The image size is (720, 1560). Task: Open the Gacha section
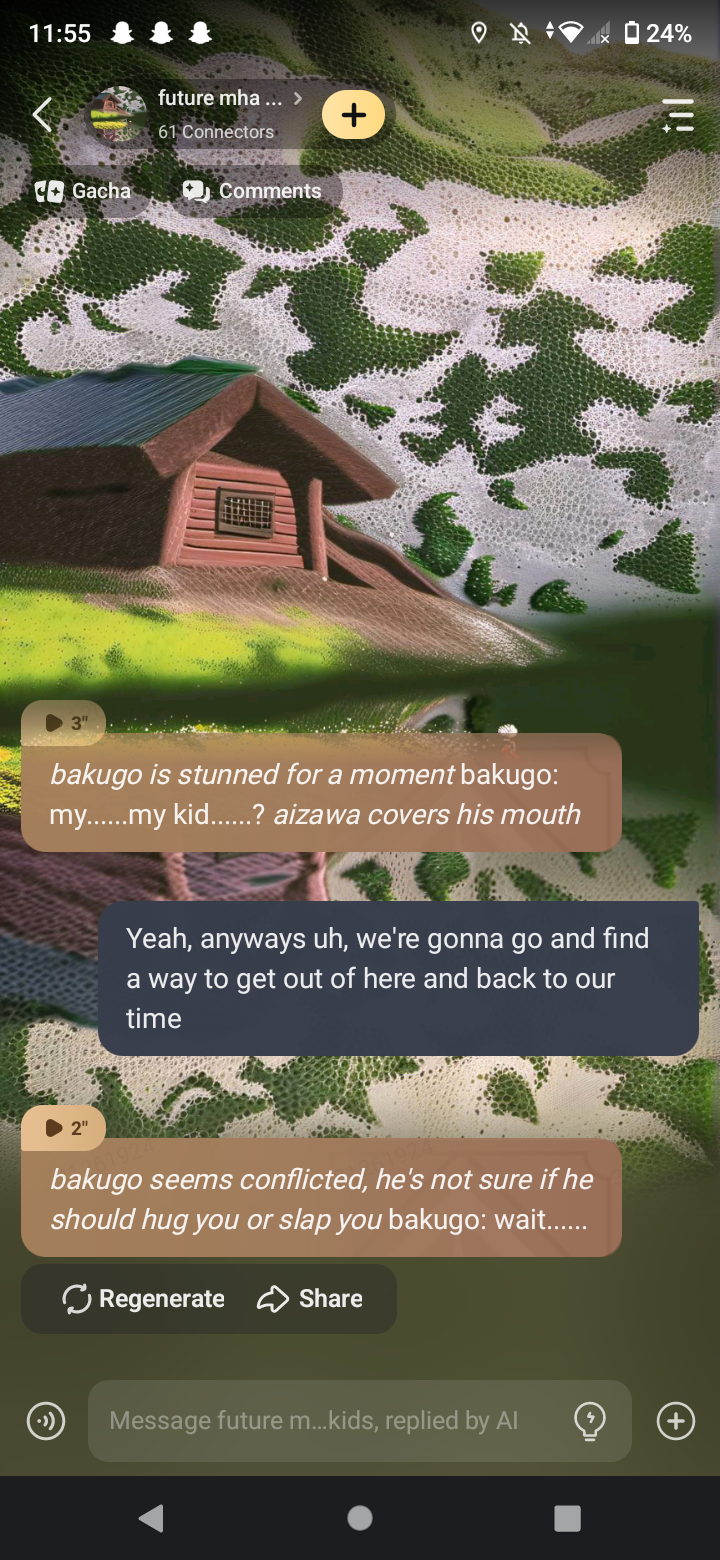(x=84, y=191)
